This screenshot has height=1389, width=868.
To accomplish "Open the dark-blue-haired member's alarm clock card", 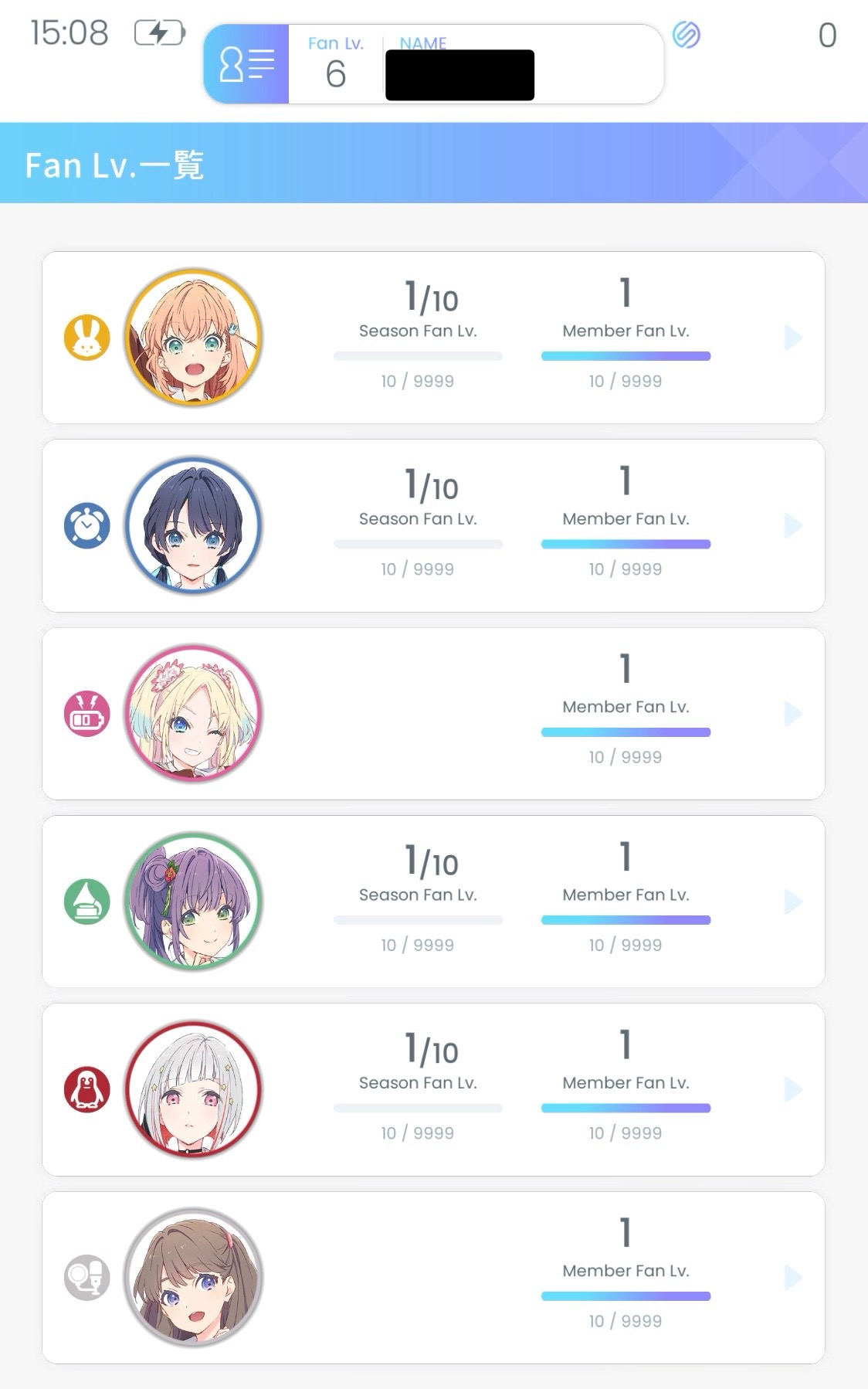I will [432, 525].
